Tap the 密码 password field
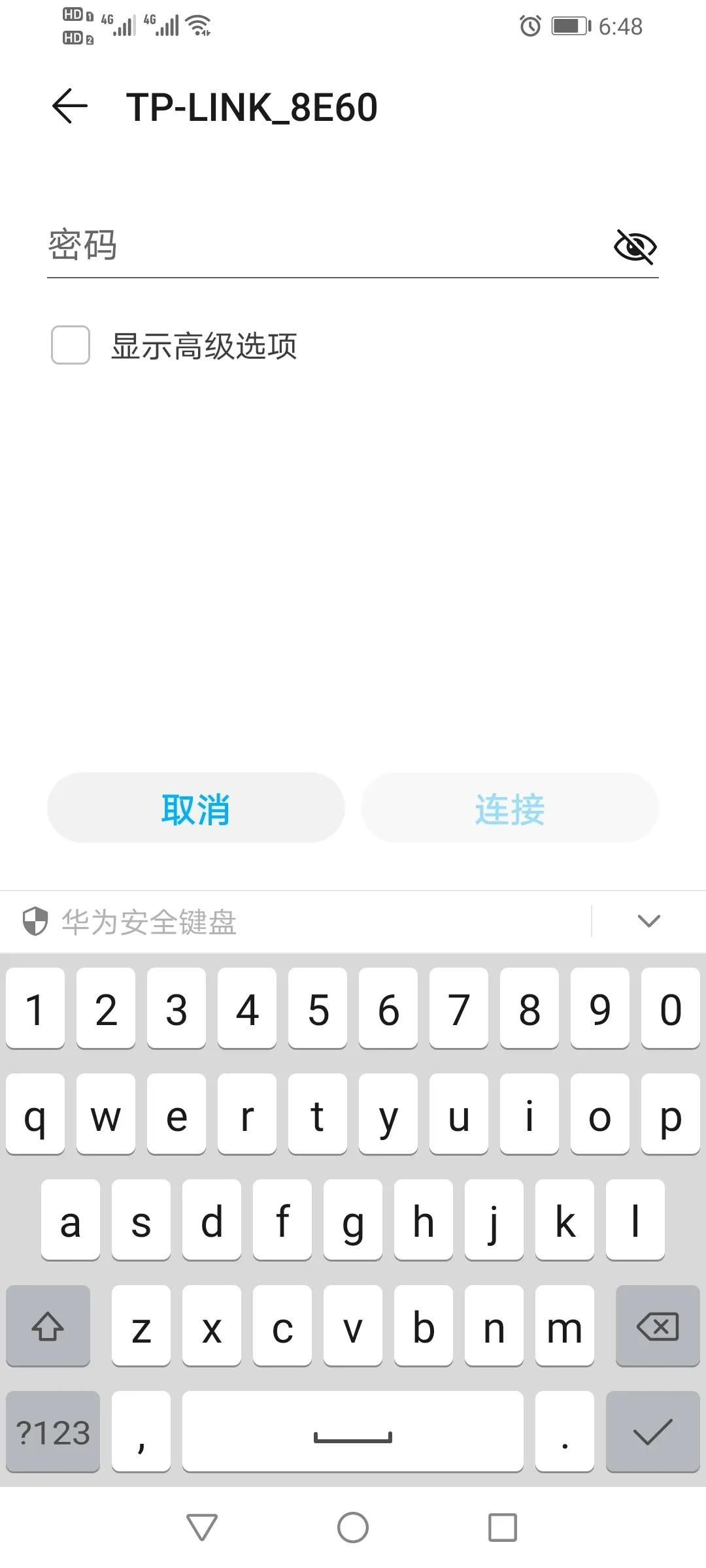 point(326,246)
